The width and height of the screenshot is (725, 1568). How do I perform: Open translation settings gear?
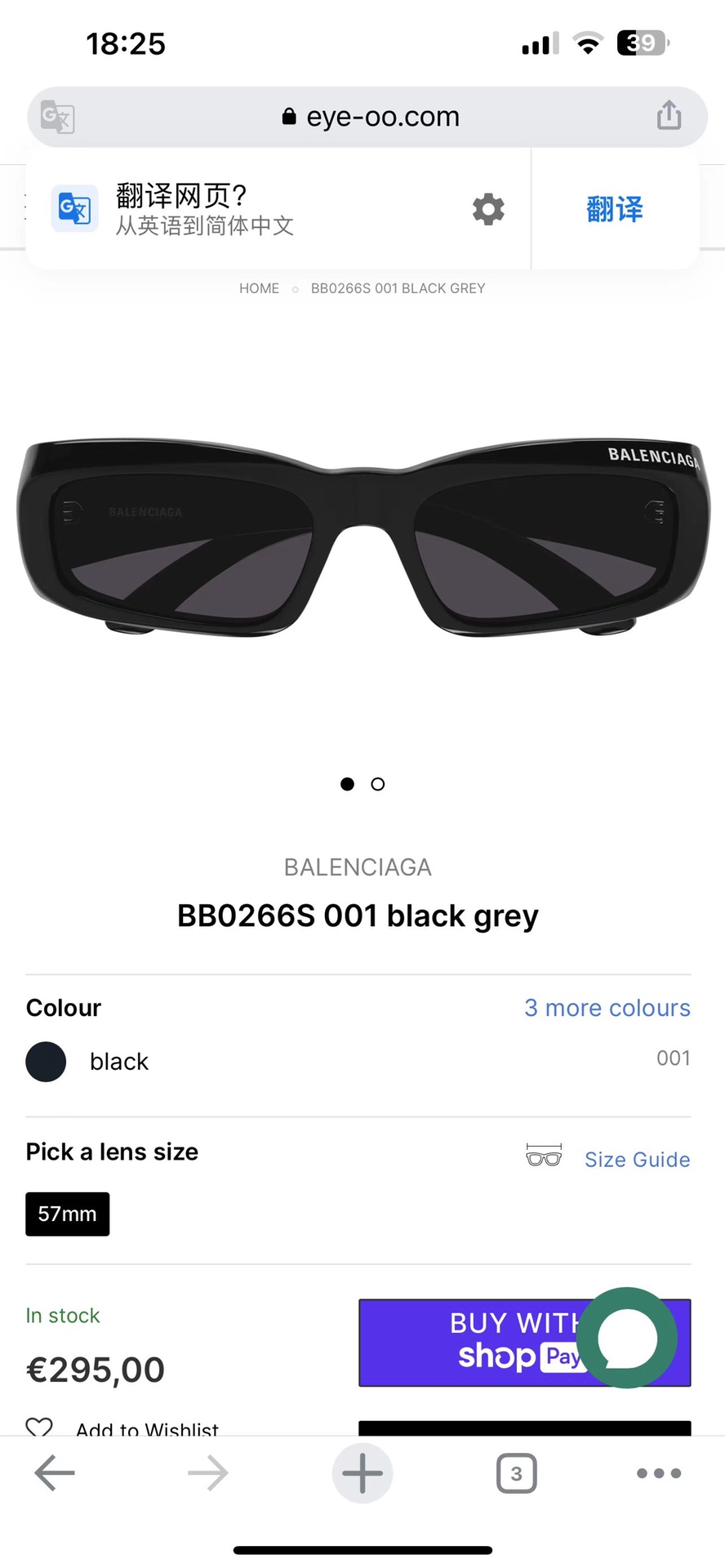pyautogui.click(x=488, y=209)
